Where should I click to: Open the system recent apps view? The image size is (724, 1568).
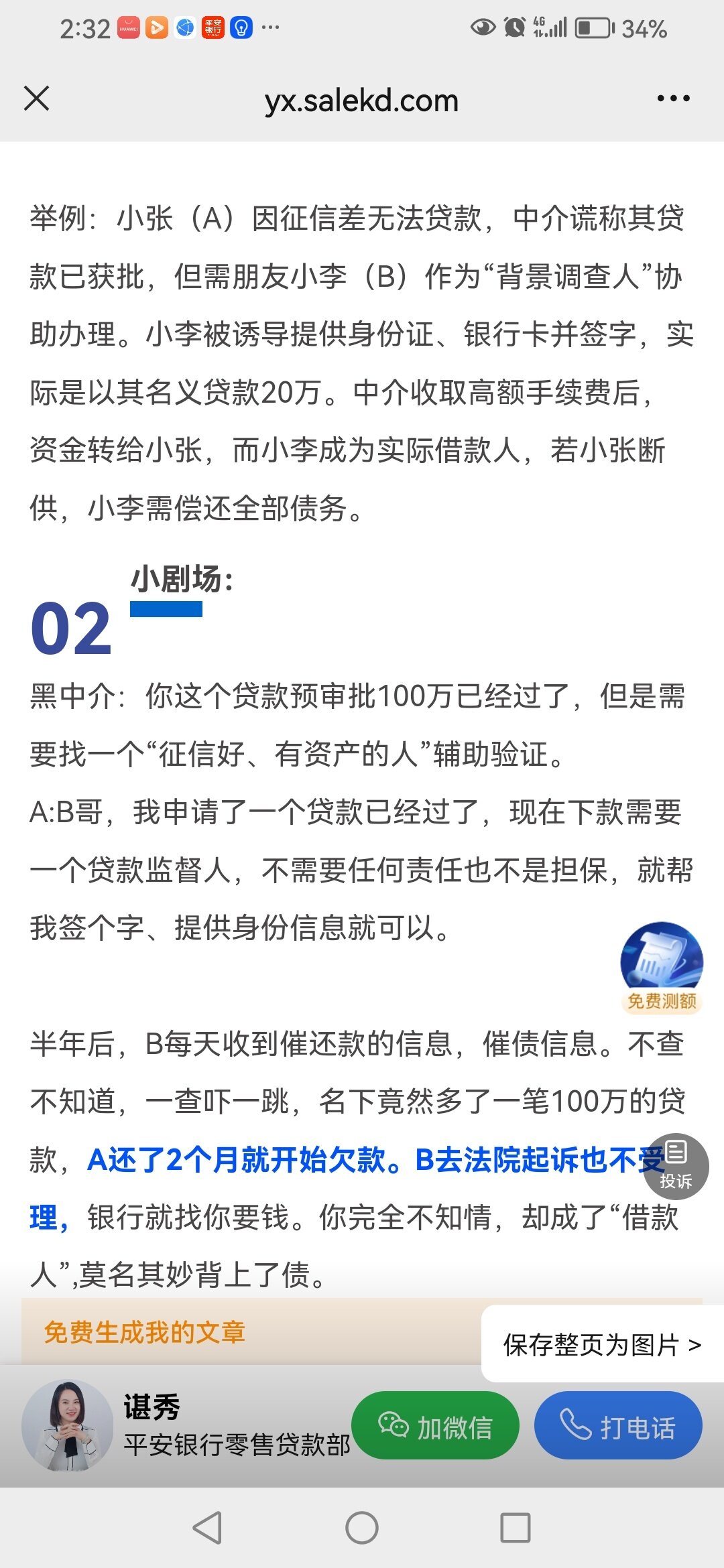[516, 1528]
